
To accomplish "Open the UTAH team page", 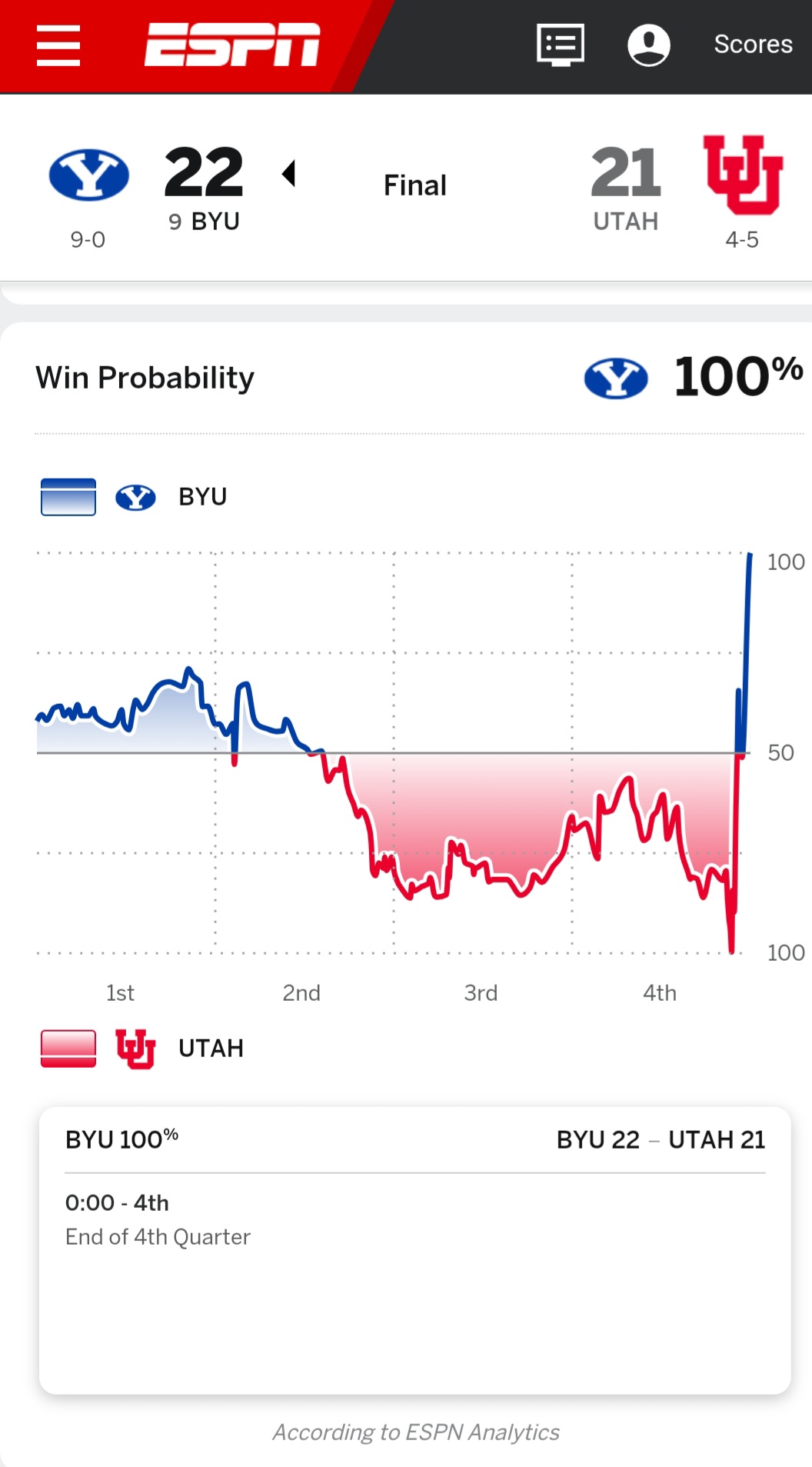I will (743, 175).
